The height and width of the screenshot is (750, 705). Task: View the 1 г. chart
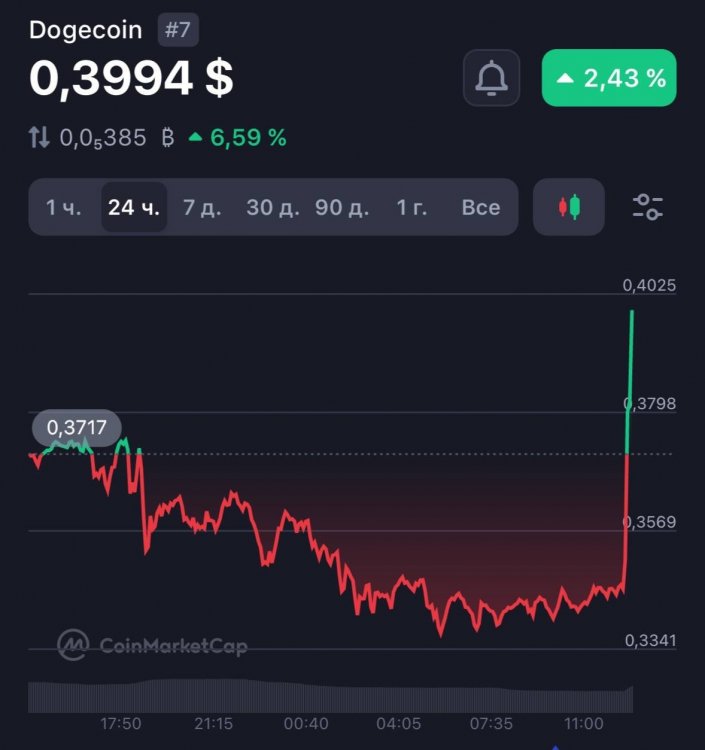412,207
